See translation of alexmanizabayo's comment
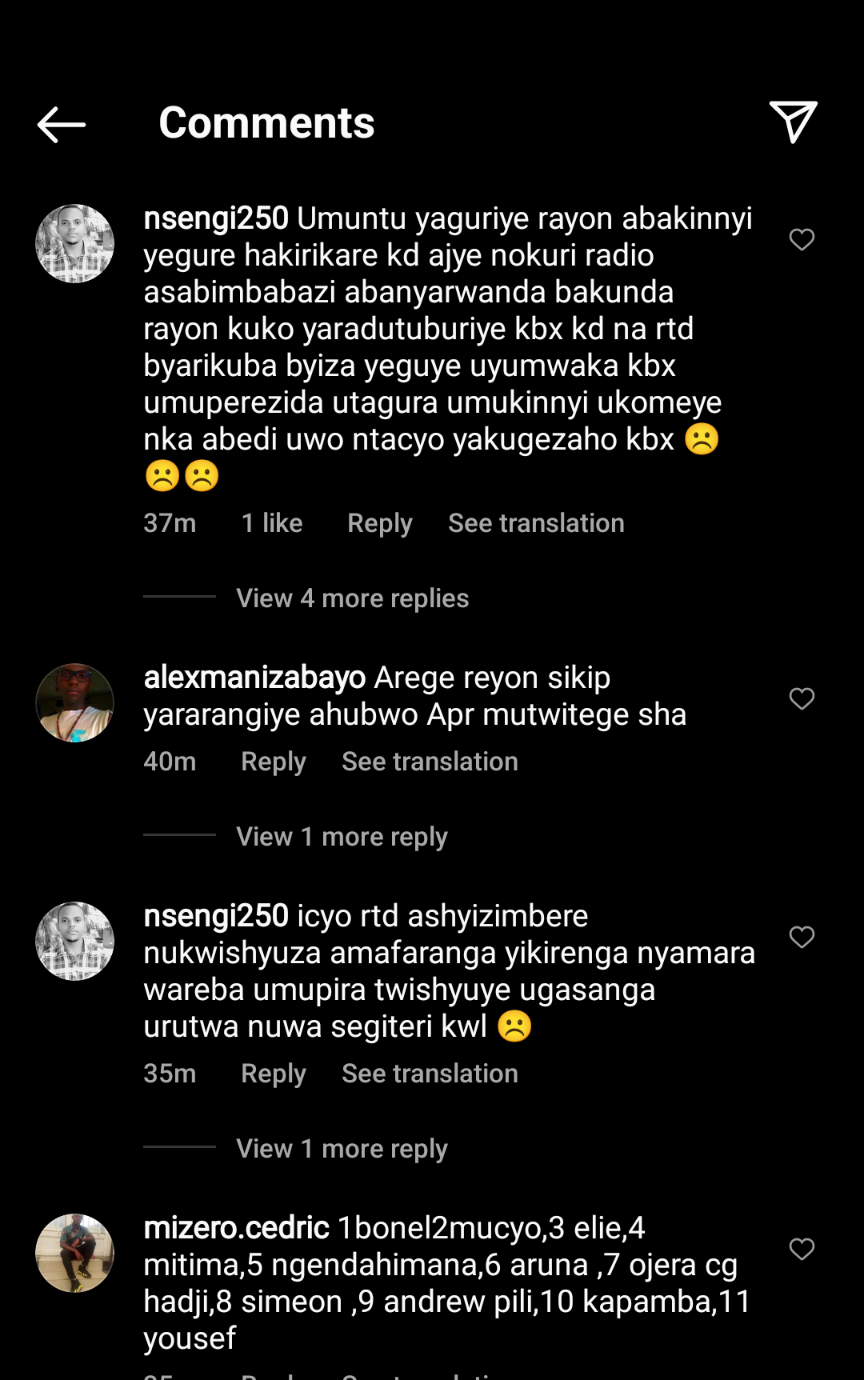 coord(429,761)
